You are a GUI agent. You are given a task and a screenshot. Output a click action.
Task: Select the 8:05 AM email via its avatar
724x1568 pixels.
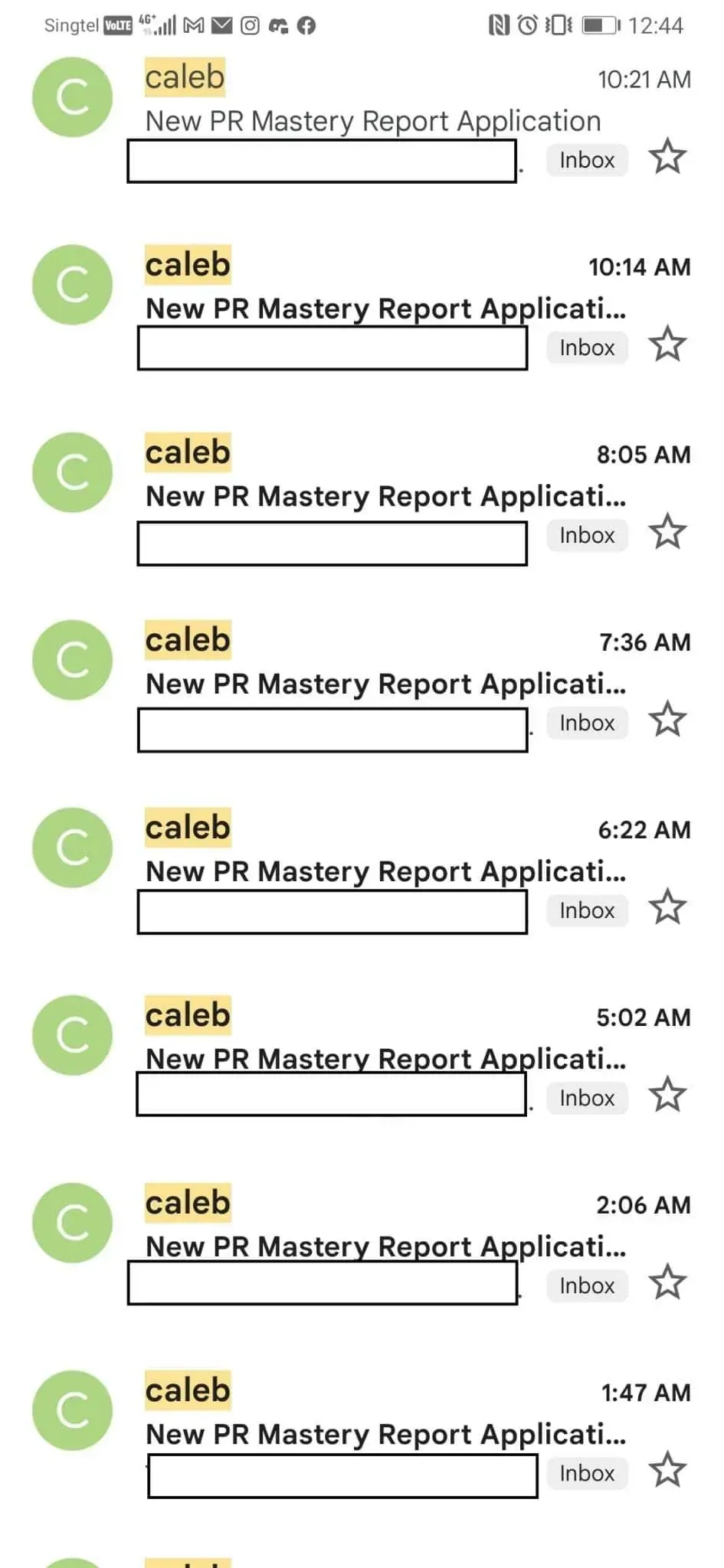click(73, 472)
